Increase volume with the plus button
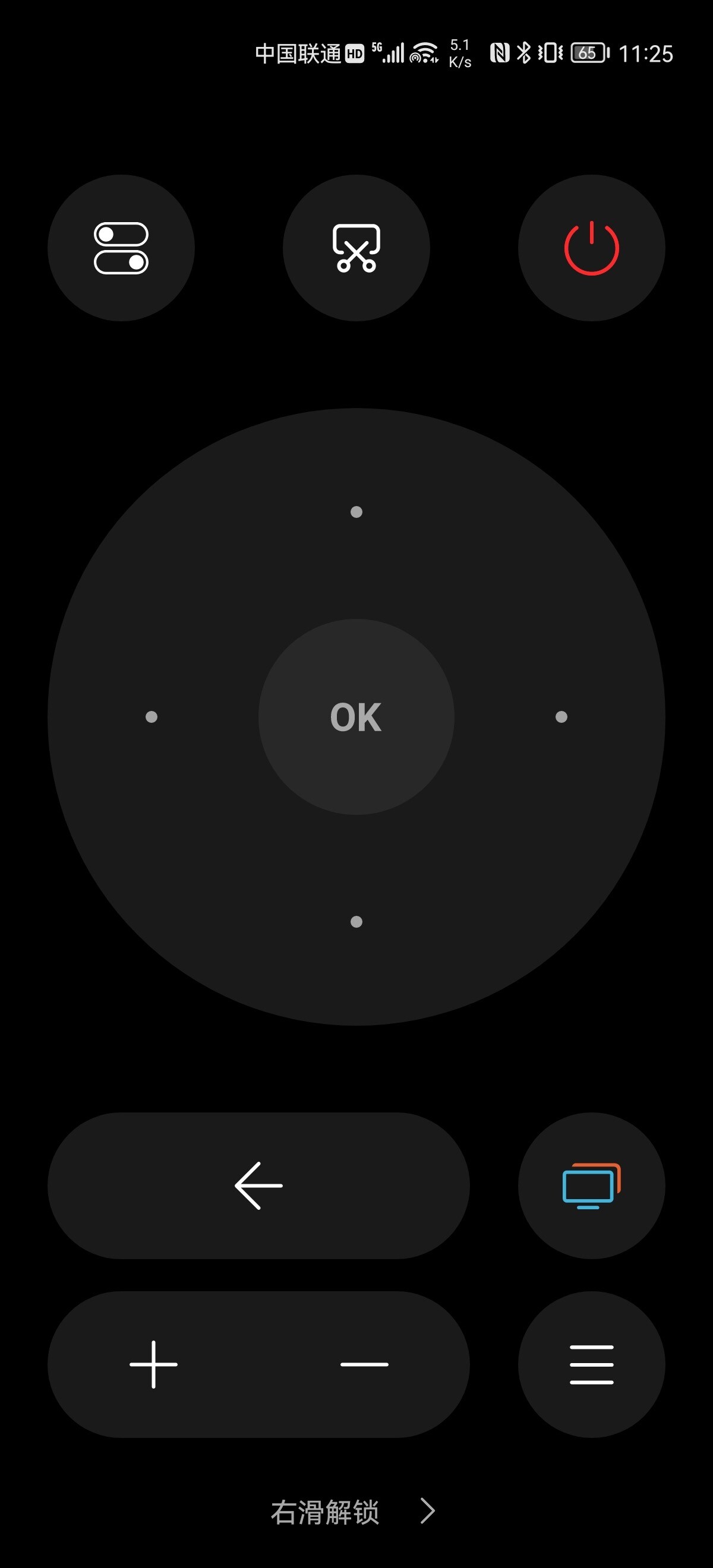The height and width of the screenshot is (1568, 713). [153, 1364]
